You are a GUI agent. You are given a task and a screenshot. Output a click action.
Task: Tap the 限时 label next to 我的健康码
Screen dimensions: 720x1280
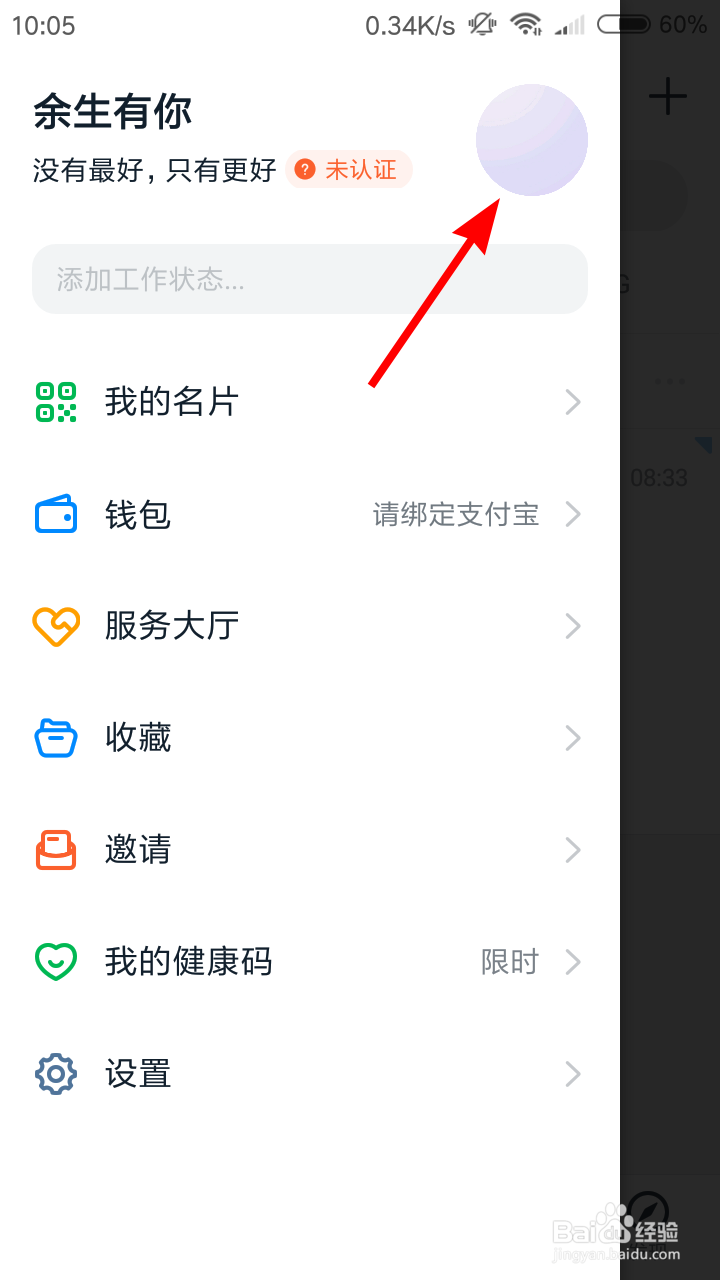pyautogui.click(x=509, y=962)
